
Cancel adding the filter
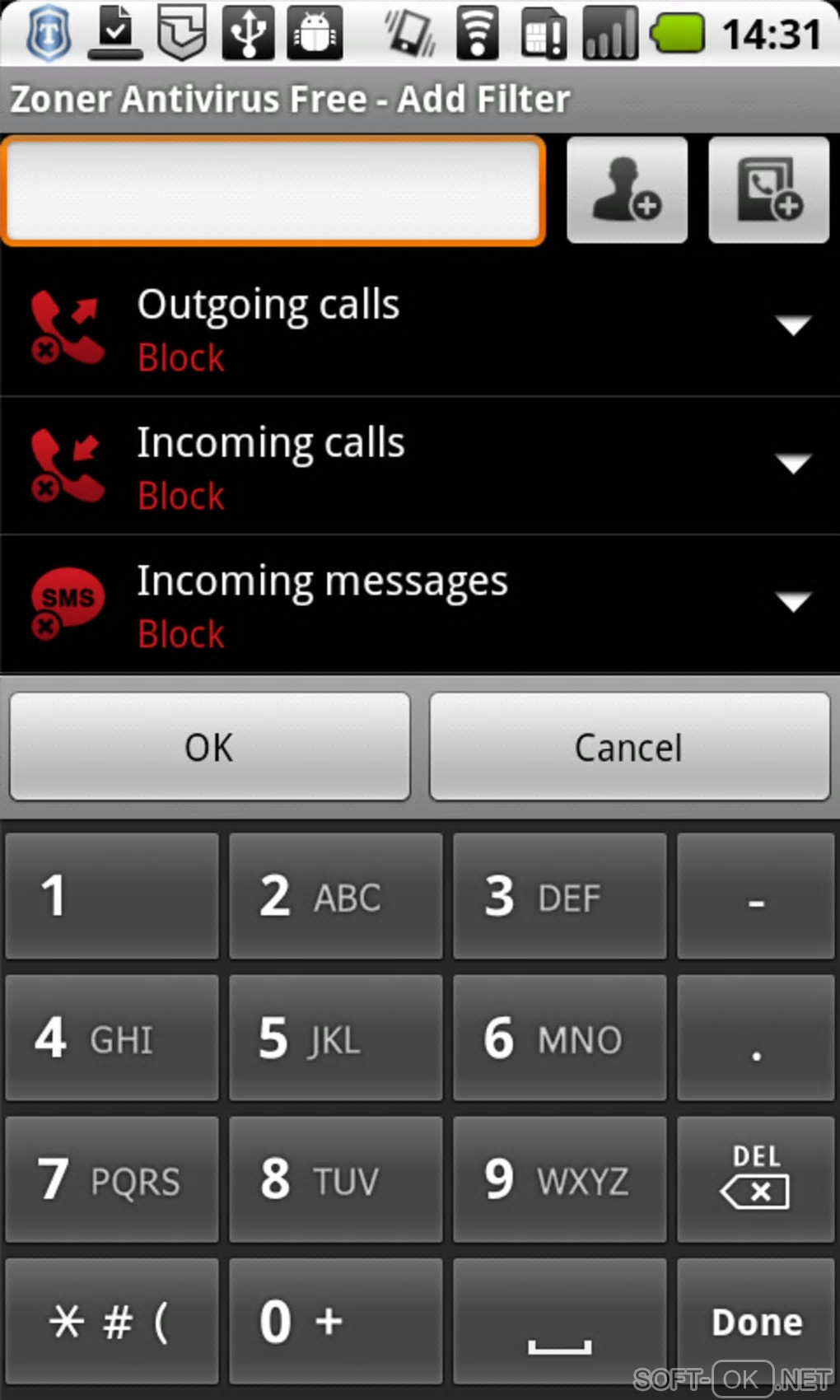(x=629, y=747)
